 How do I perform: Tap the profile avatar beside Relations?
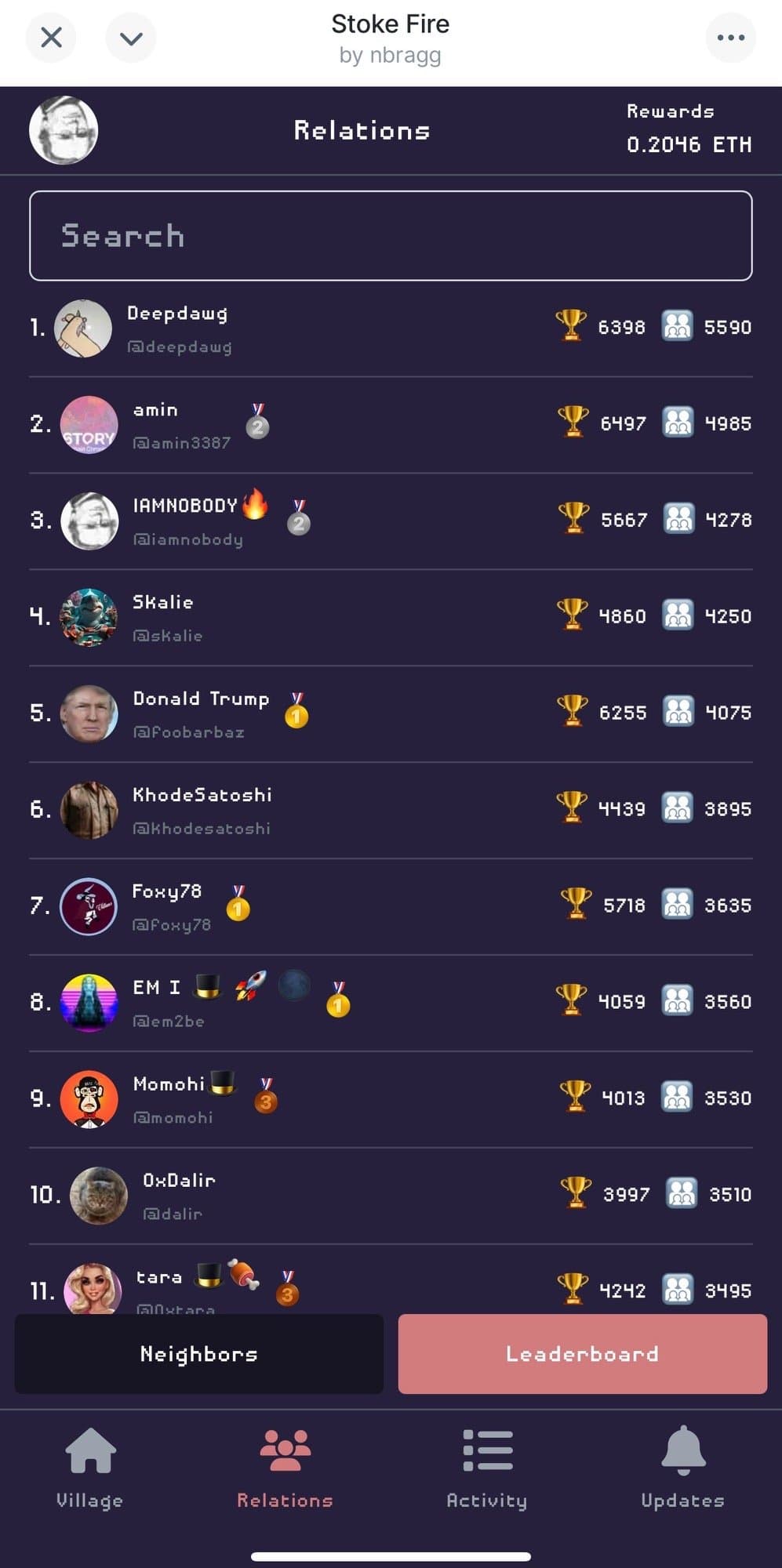point(64,130)
